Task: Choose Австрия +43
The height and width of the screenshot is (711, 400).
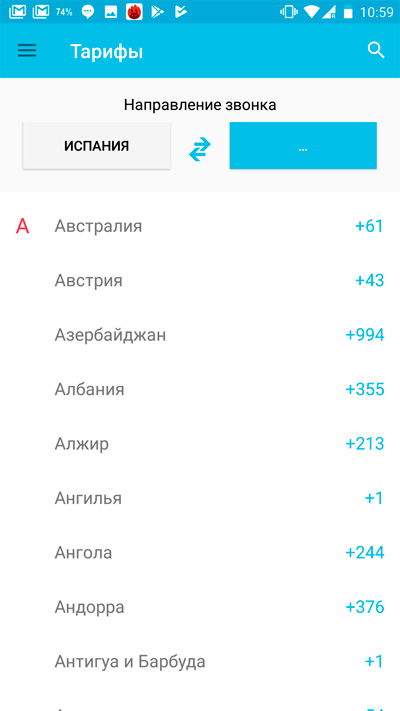Action: [x=200, y=280]
